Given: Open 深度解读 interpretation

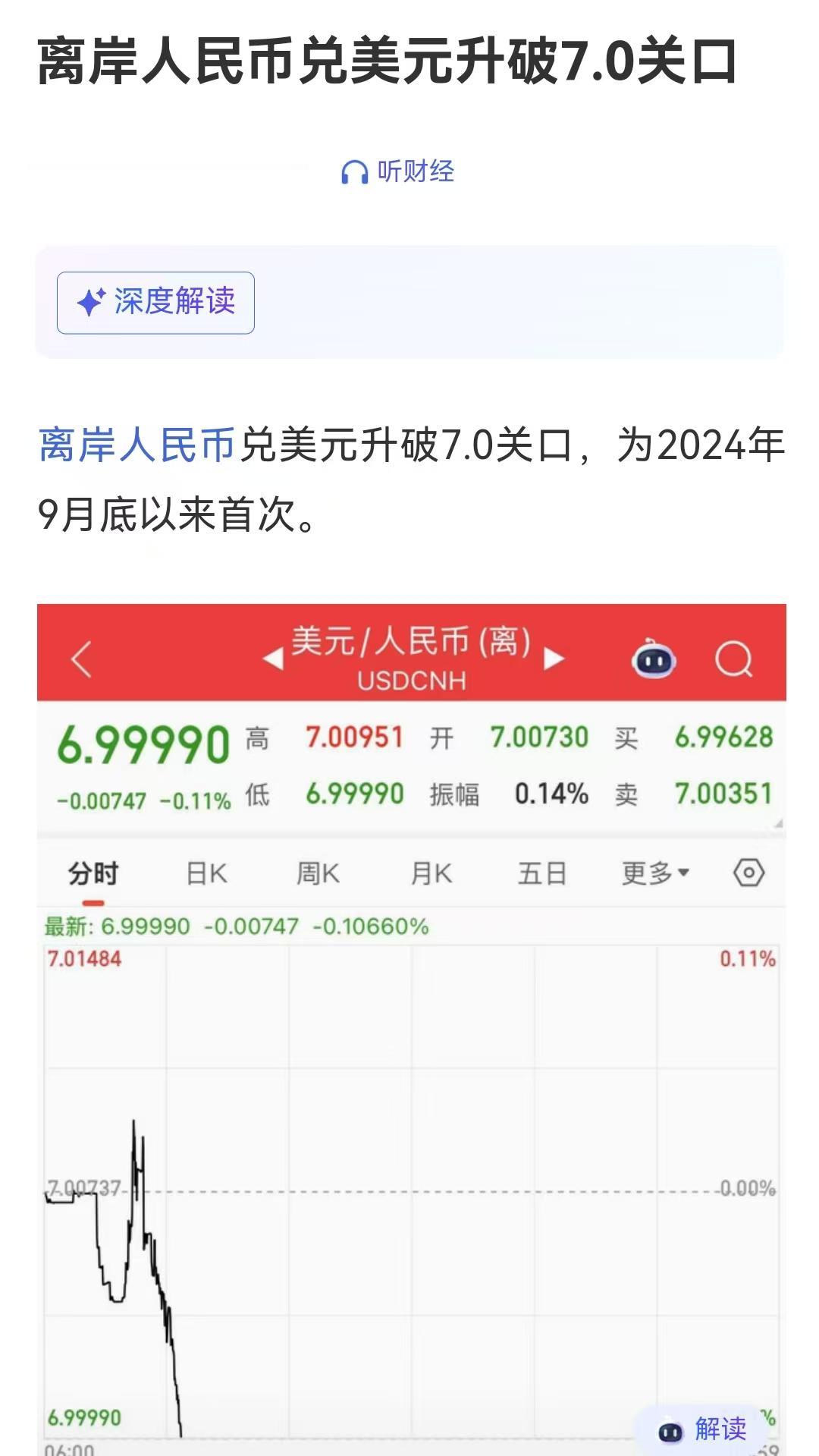Looking at the screenshot, I should 153,303.
